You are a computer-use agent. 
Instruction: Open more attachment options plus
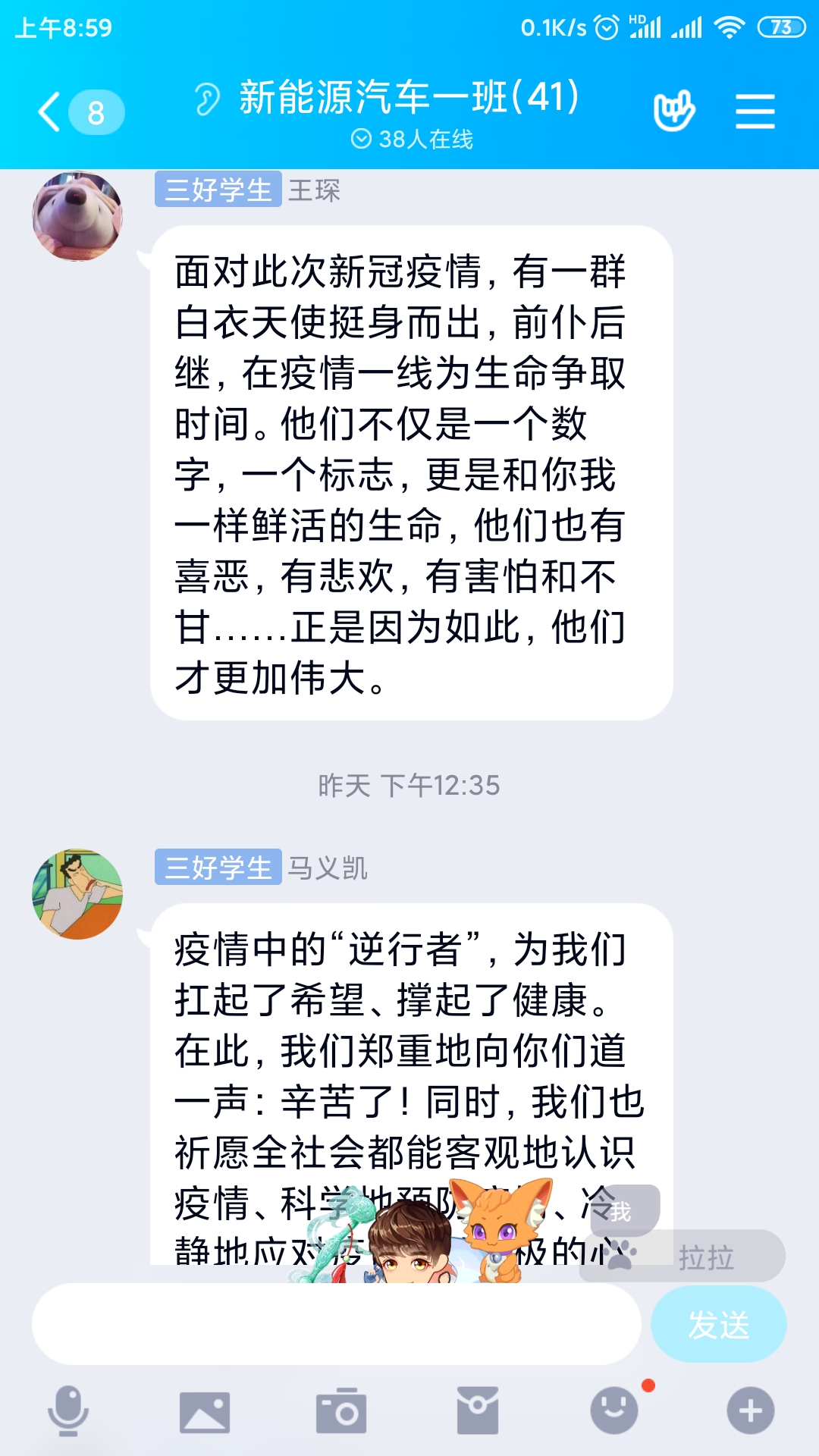tap(751, 1410)
